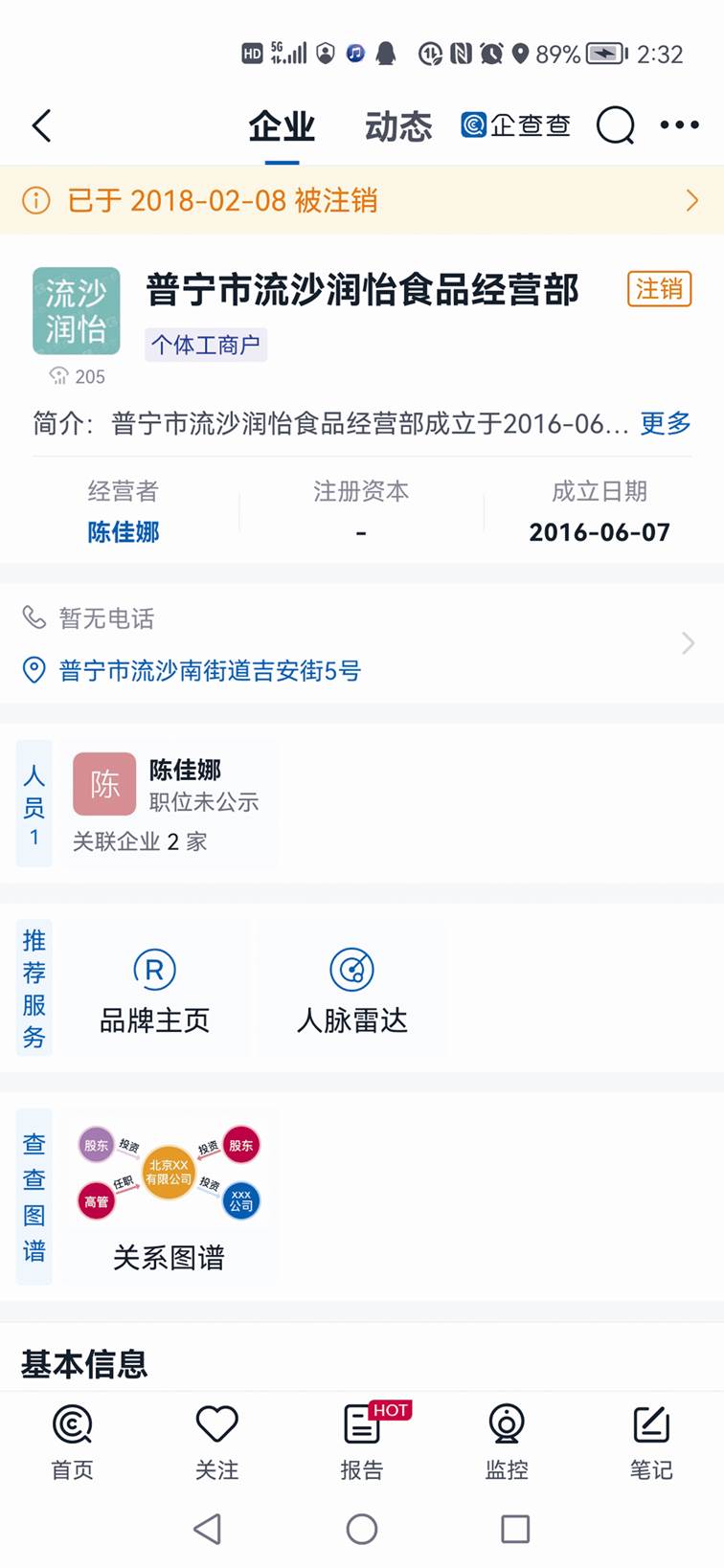The height and width of the screenshot is (1568, 724).
Task: Open the 报告 tab marked HOT
Action: [x=362, y=1442]
